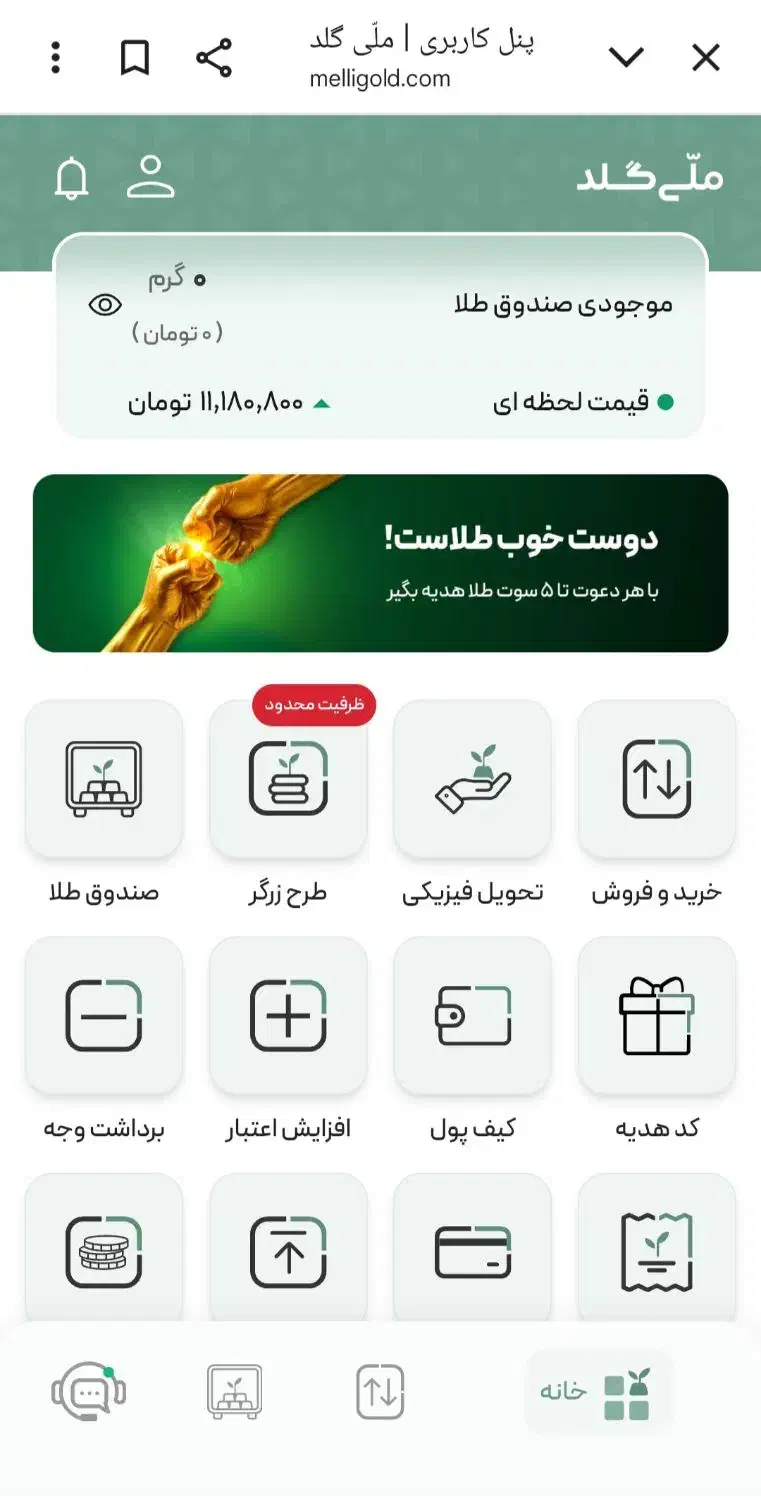
Task: Tap برداشت وجه (withdraw funds) icon
Action: pyautogui.click(x=104, y=1017)
